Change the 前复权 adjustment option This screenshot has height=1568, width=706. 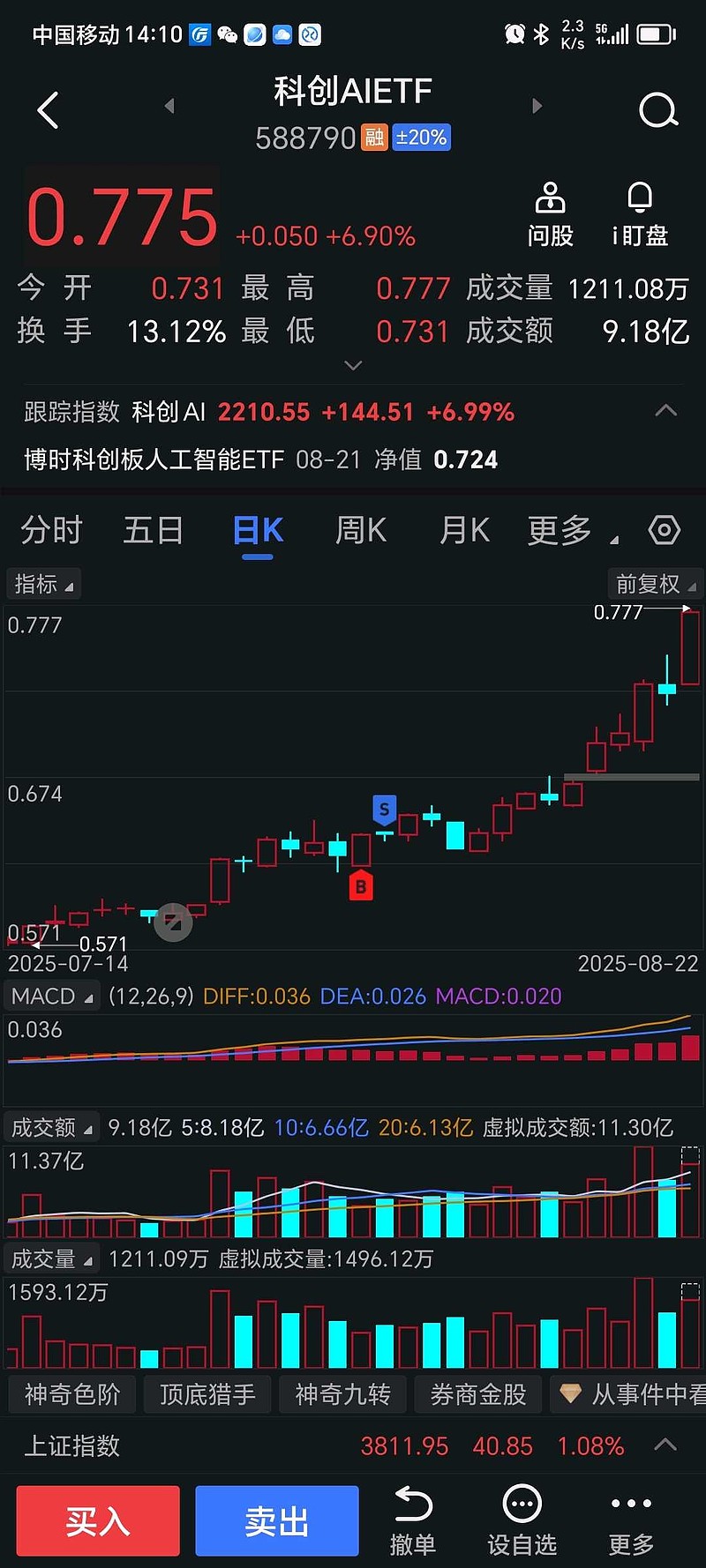pyautogui.click(x=655, y=584)
